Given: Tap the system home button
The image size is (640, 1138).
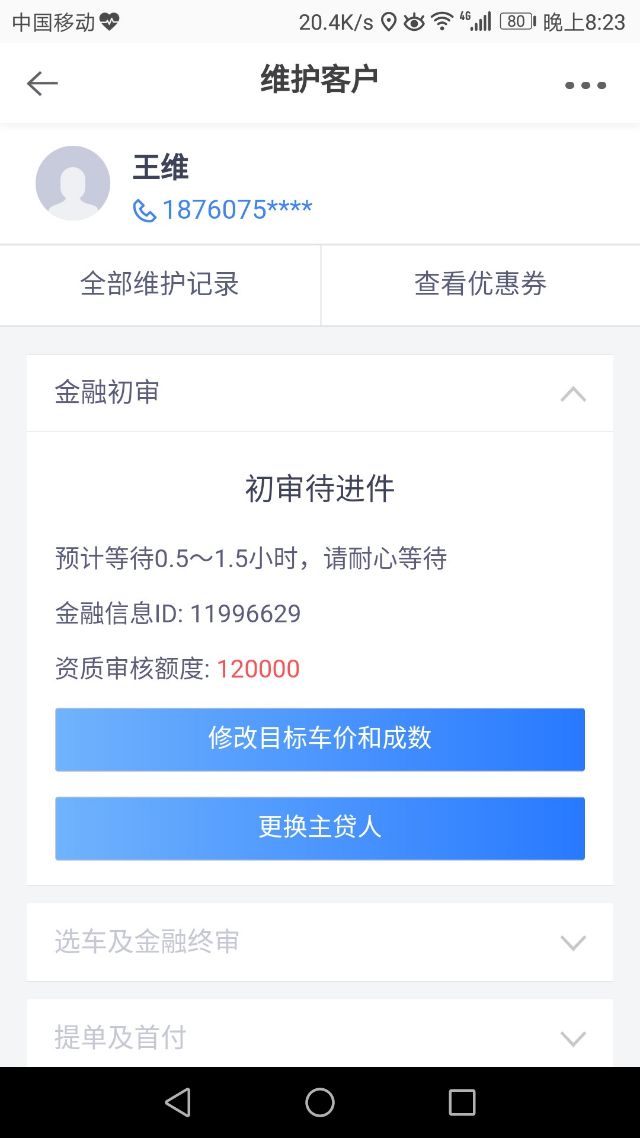Looking at the screenshot, I should [x=320, y=1102].
